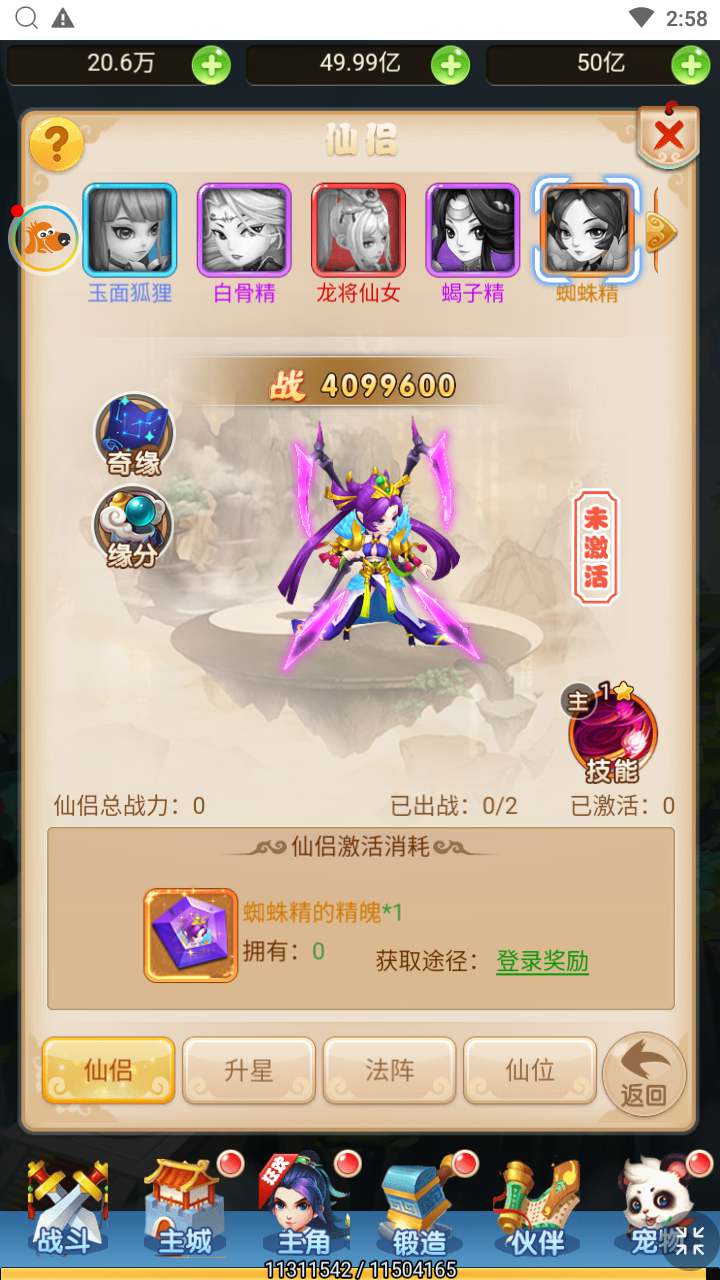Select companion 蝎子精
Viewport: 720px width, 1280px height.
pyautogui.click(x=472, y=230)
